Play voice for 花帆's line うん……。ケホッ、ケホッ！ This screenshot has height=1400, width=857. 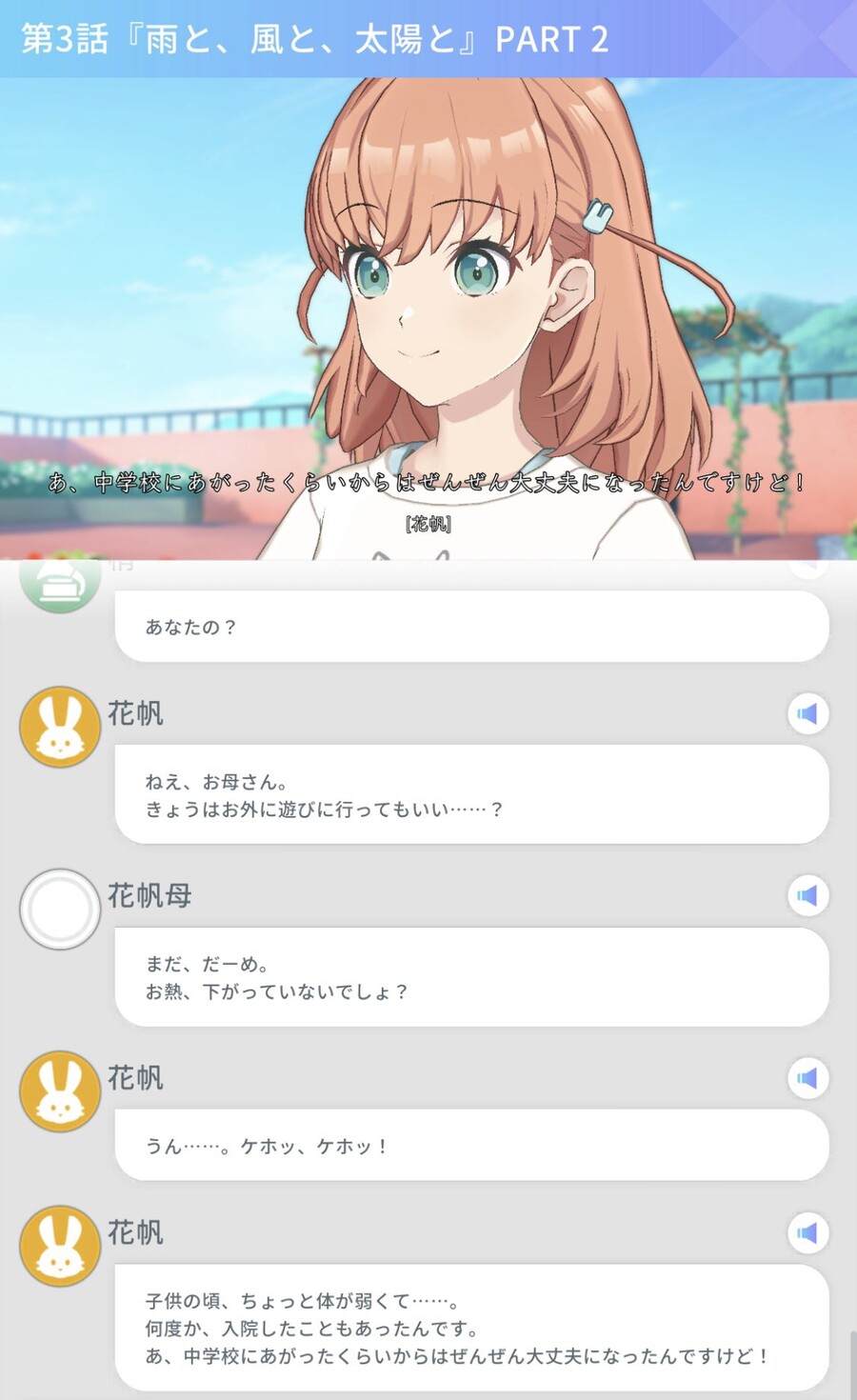tap(807, 1078)
